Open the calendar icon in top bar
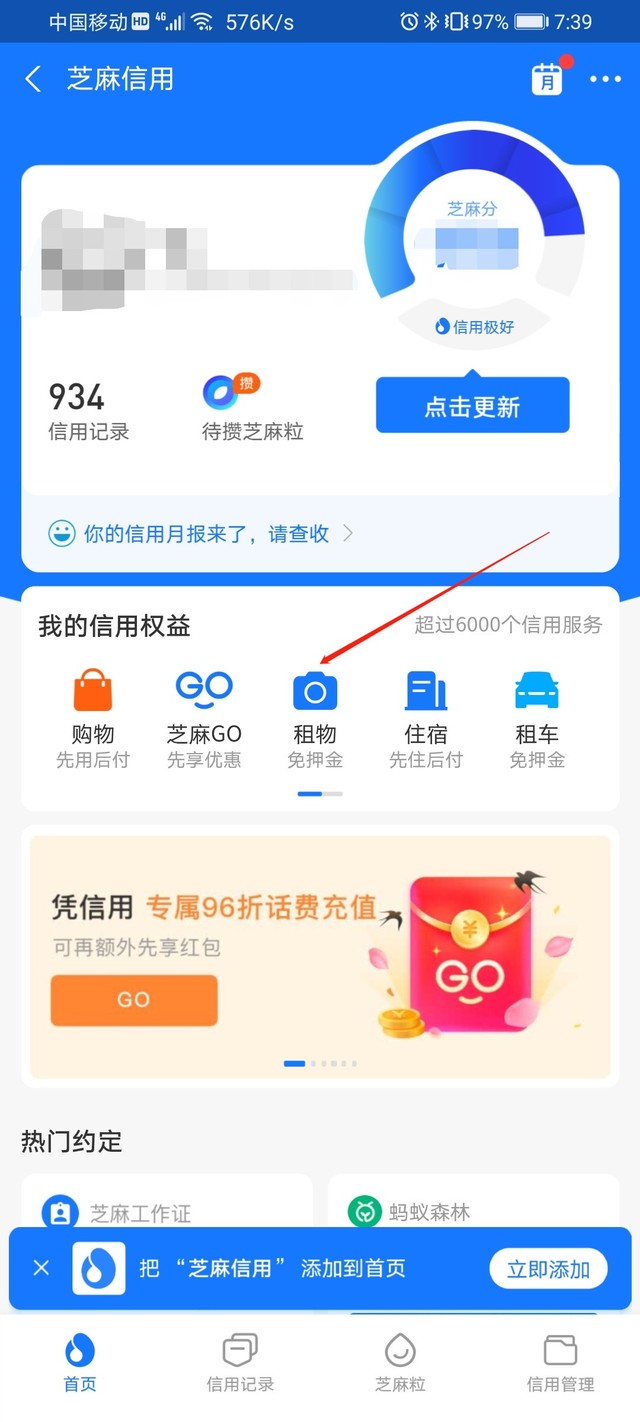The width and height of the screenshot is (640, 1422). click(x=547, y=80)
